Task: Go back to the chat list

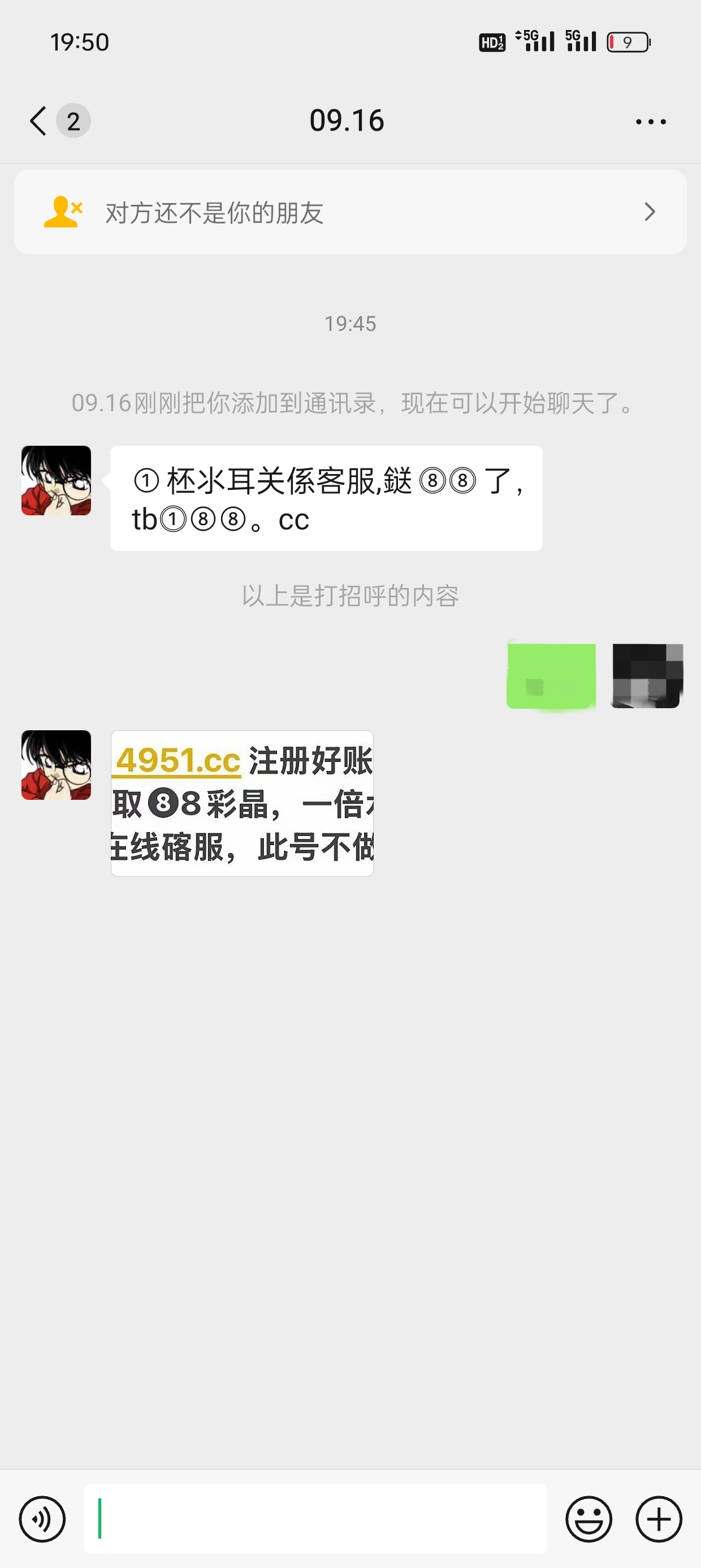Action: tap(39, 120)
